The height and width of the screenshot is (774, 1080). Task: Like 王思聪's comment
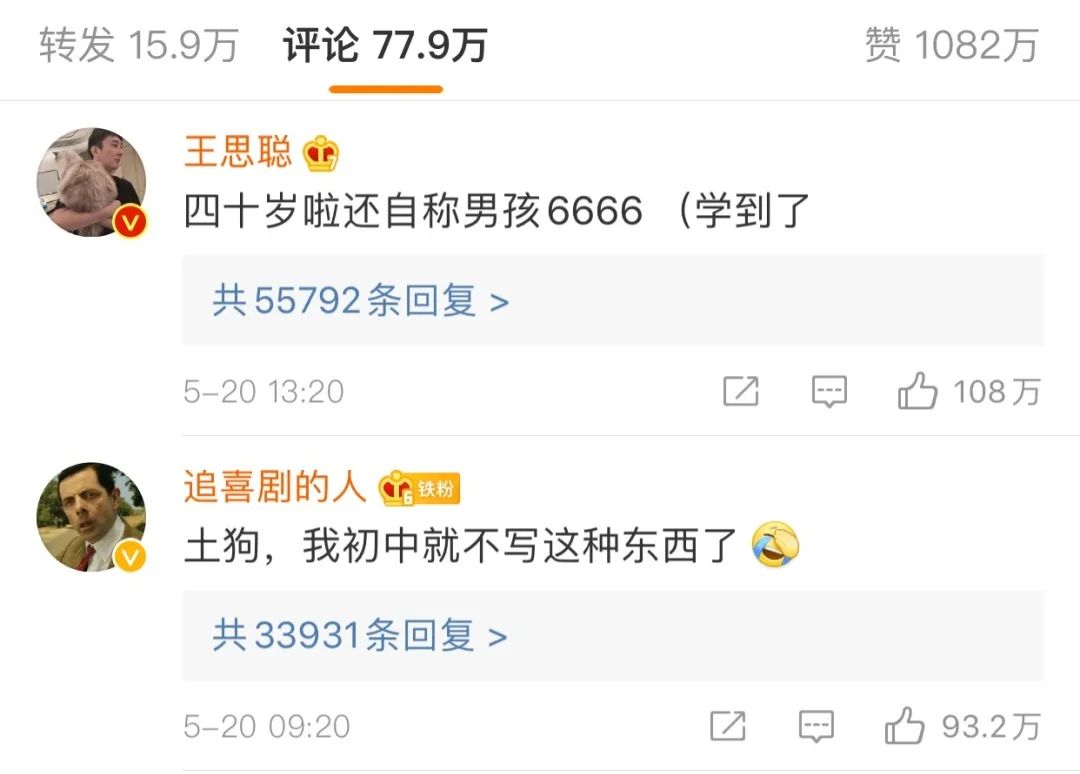(x=918, y=392)
